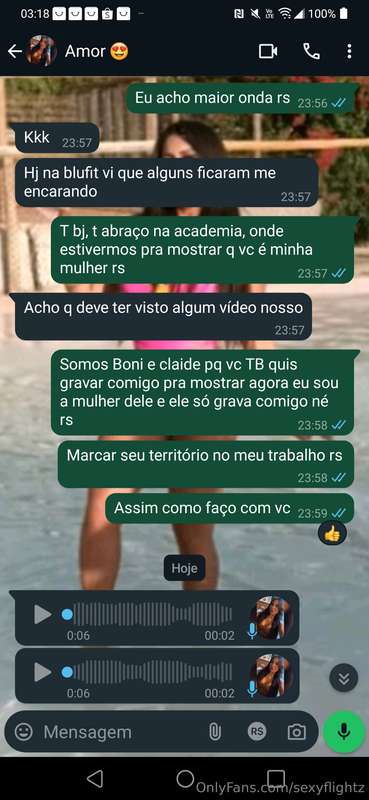The width and height of the screenshot is (369, 800).
Task: Tap the green microphone record button
Action: coord(344,732)
